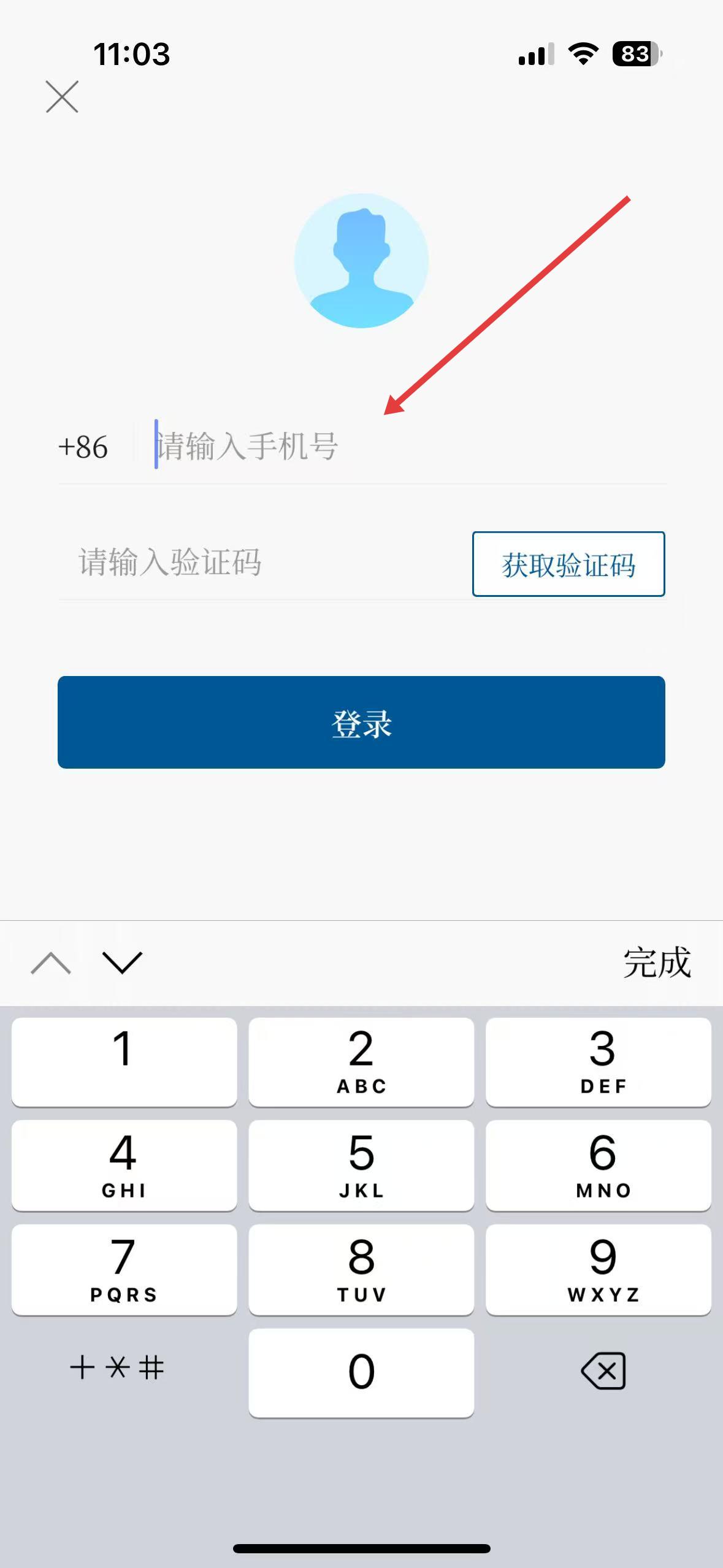723x1568 pixels.
Task: Type 0 on the numeric keypad
Action: coord(361,1372)
